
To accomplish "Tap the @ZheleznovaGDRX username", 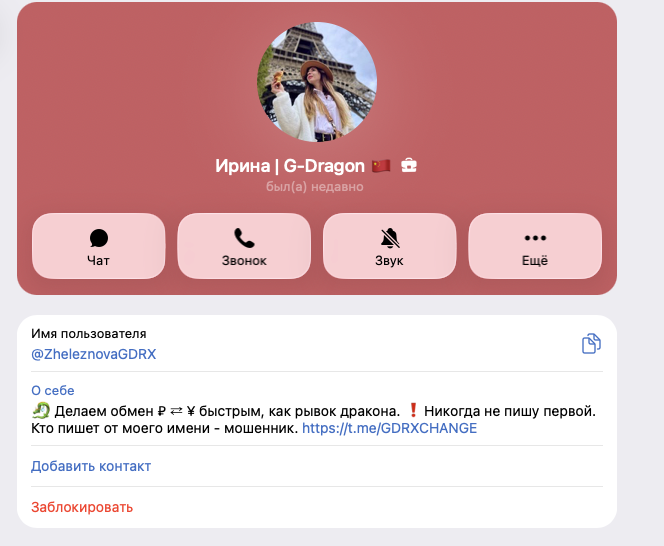I will [94, 354].
